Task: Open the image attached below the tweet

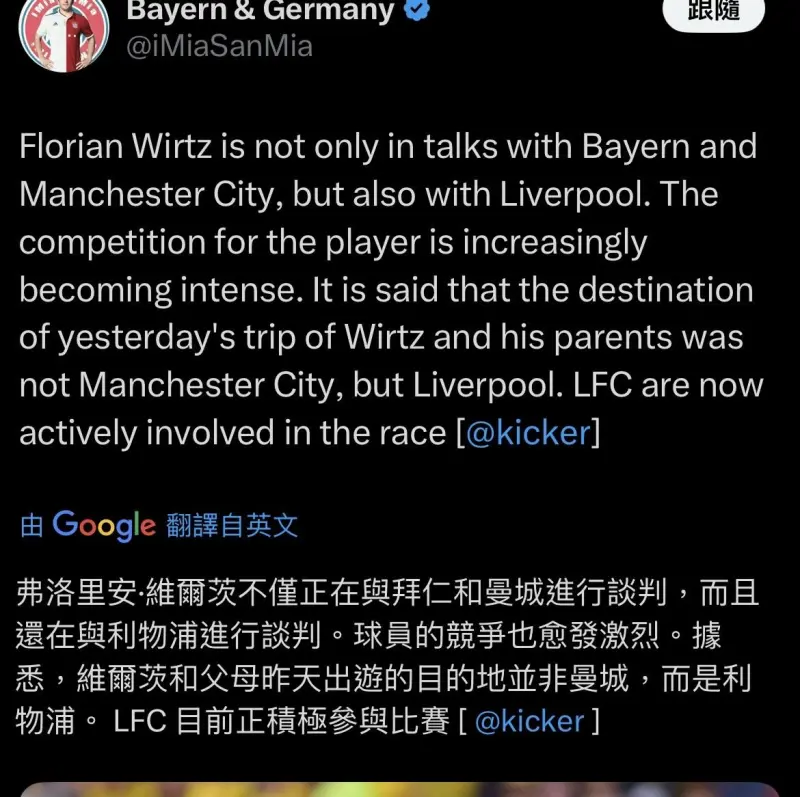Action: tap(400, 788)
